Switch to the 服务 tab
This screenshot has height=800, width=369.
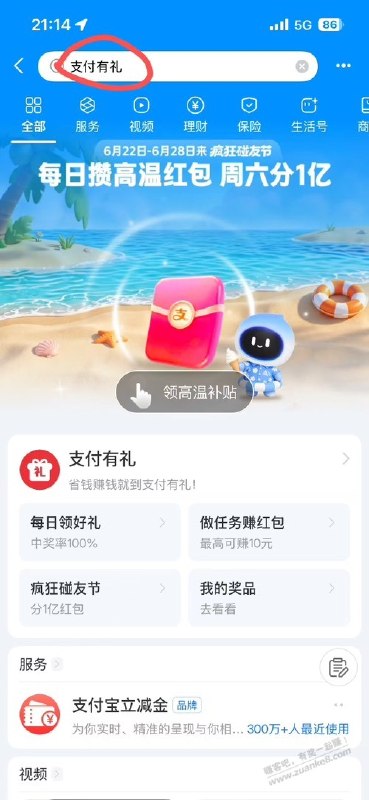pyautogui.click(x=87, y=114)
